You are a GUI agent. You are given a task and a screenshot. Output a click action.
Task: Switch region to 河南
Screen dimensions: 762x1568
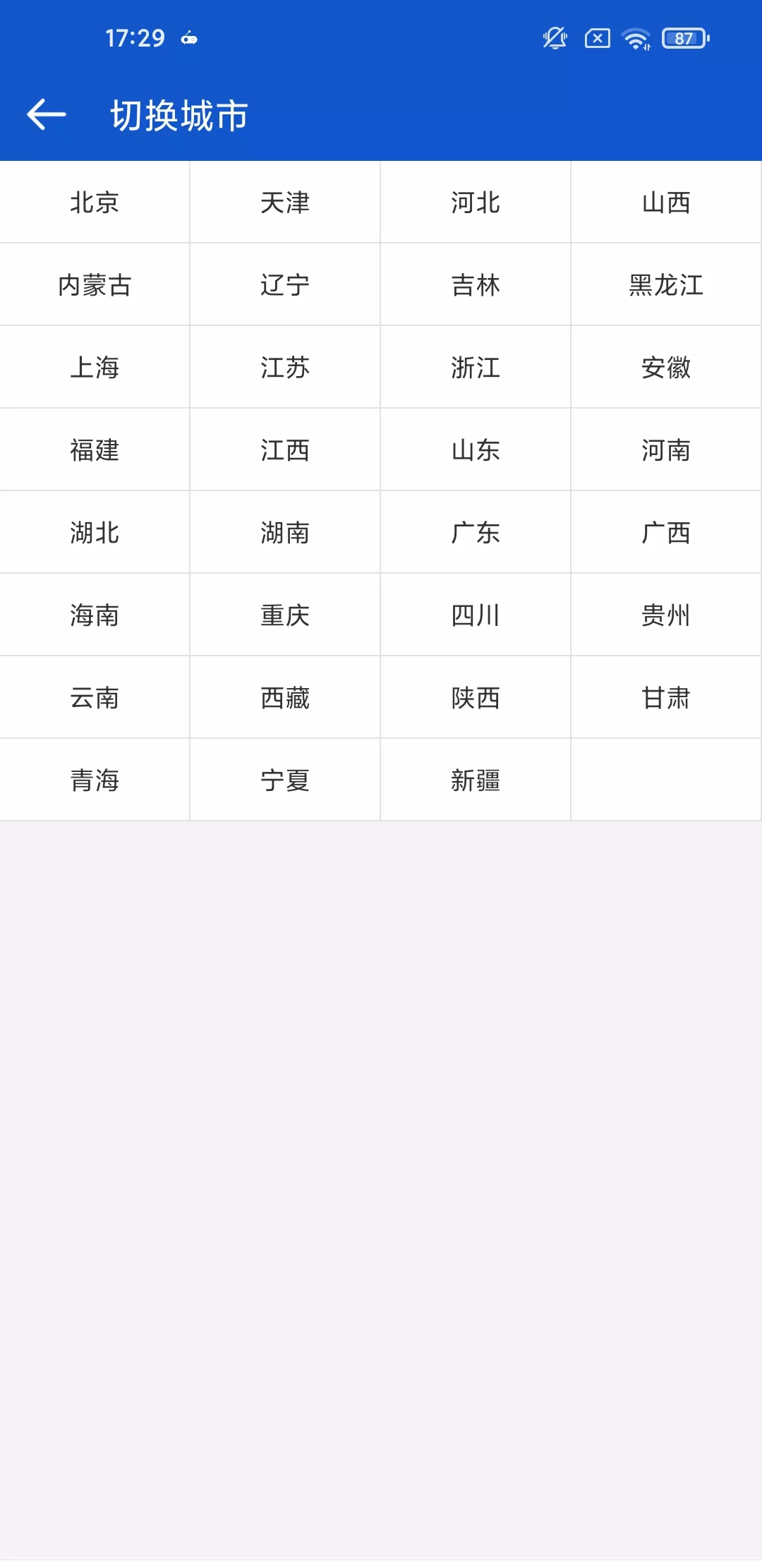click(x=666, y=450)
